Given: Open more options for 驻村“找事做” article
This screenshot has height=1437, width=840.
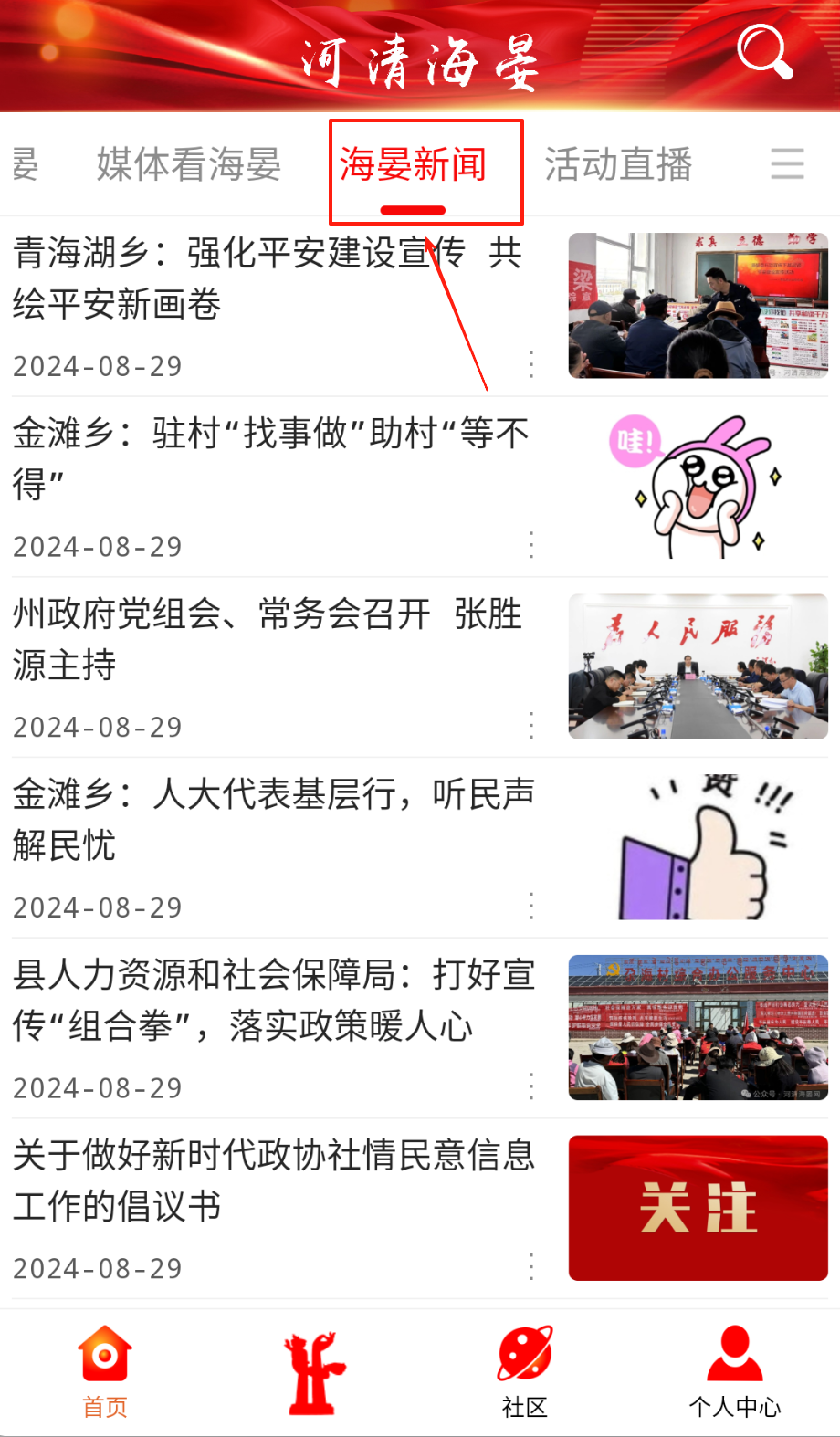Looking at the screenshot, I should tap(531, 546).
